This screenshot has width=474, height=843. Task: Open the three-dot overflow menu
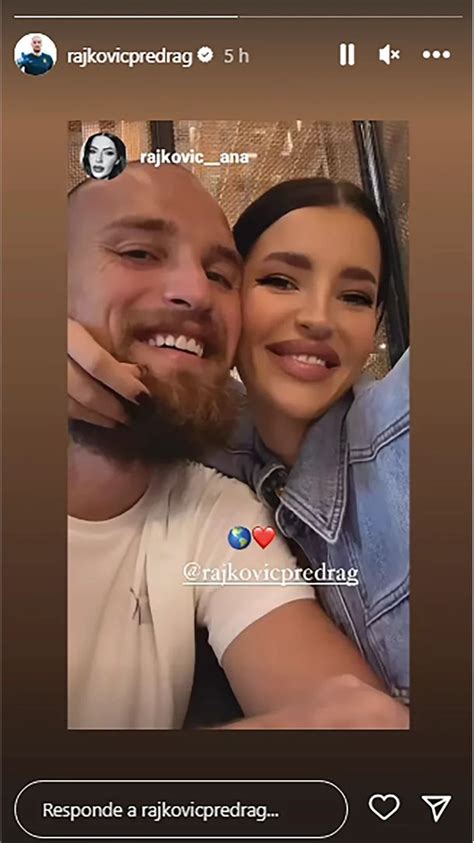(436, 55)
